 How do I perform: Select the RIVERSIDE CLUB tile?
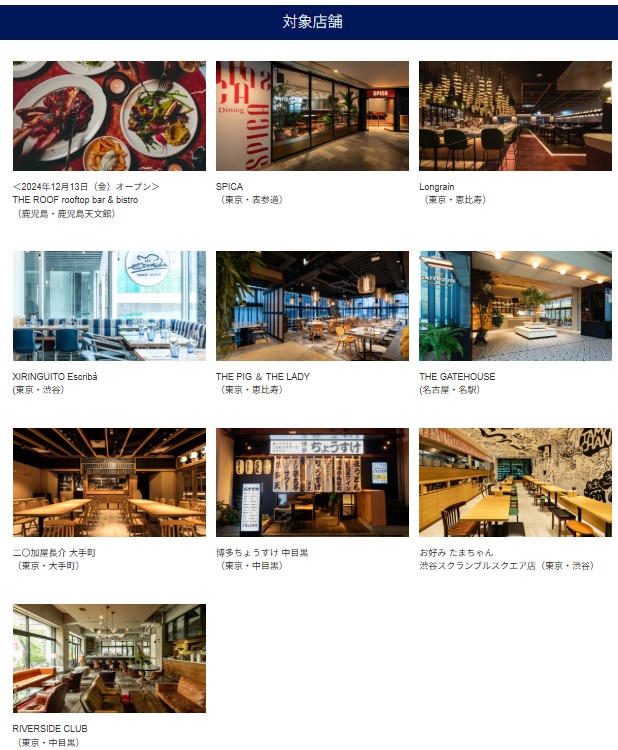click(109, 658)
